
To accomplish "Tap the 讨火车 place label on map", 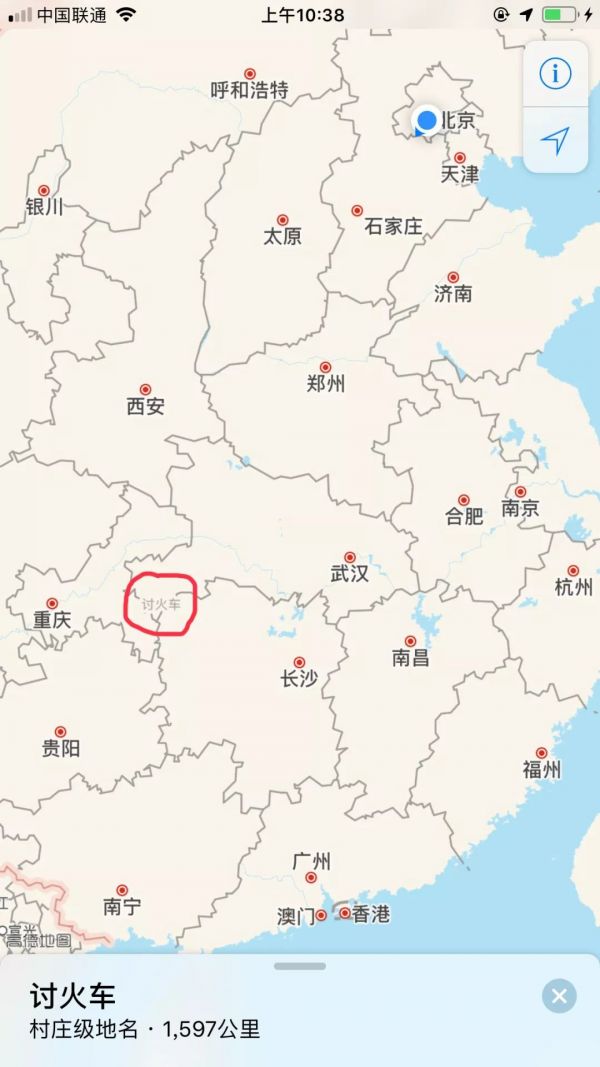I will tap(161, 604).
